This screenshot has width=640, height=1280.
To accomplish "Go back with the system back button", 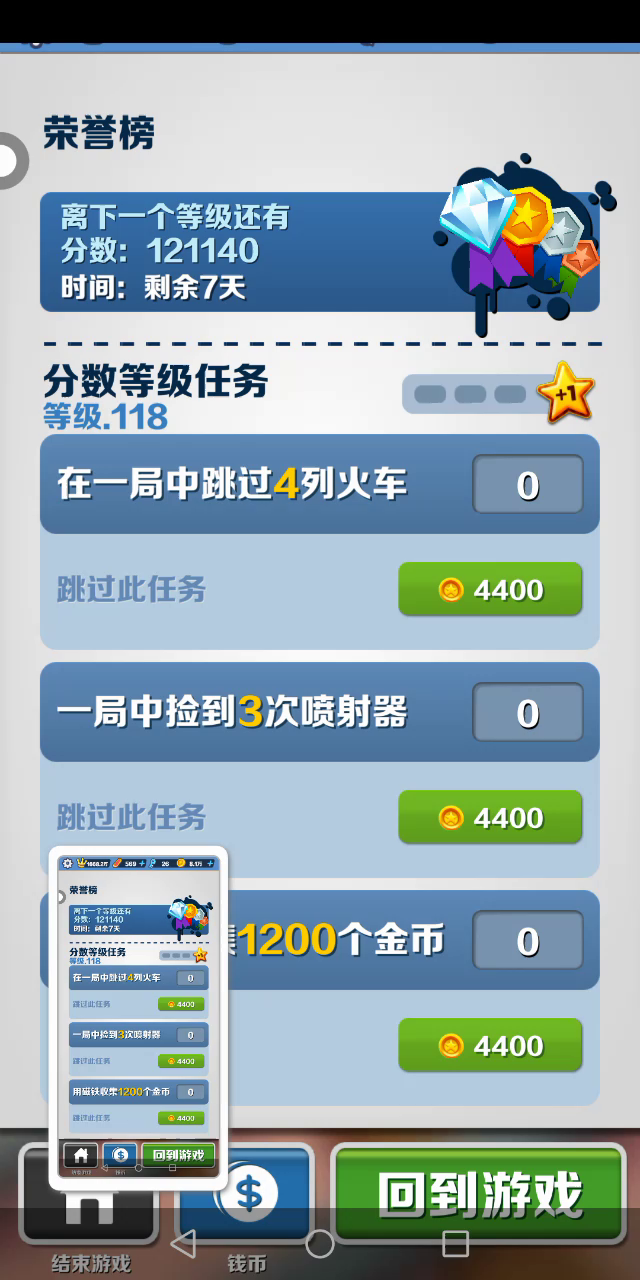I will point(183,1243).
